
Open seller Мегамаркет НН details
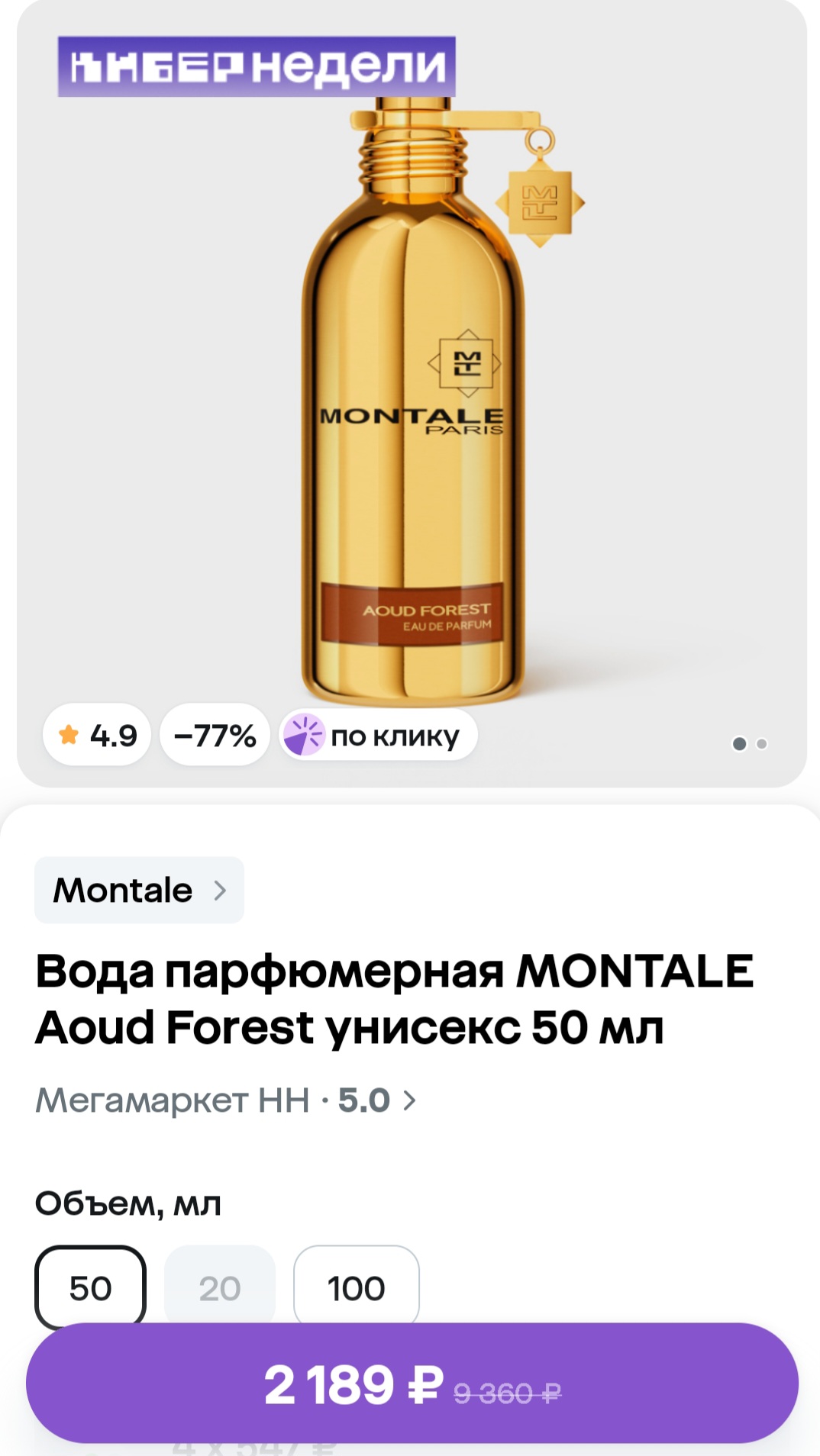pyautogui.click(x=226, y=1100)
